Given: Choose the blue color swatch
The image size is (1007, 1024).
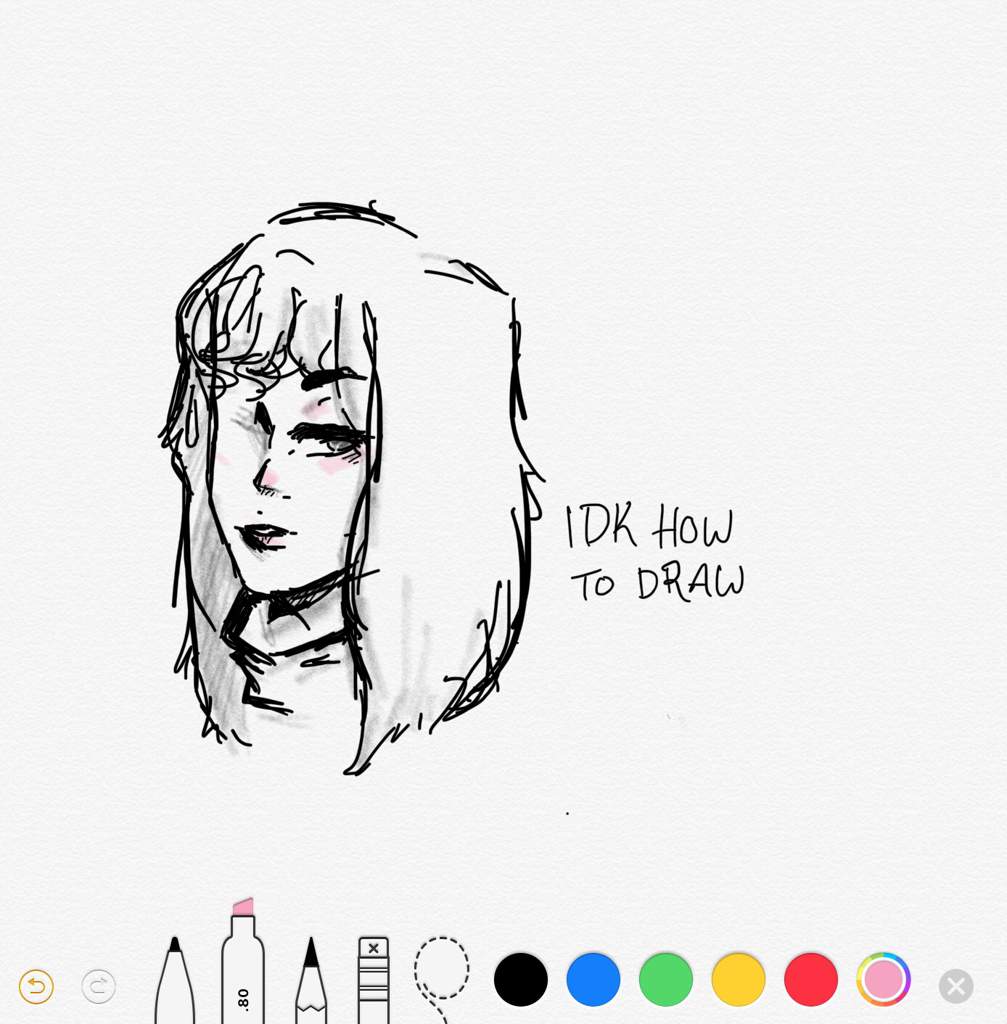Looking at the screenshot, I should 593,979.
